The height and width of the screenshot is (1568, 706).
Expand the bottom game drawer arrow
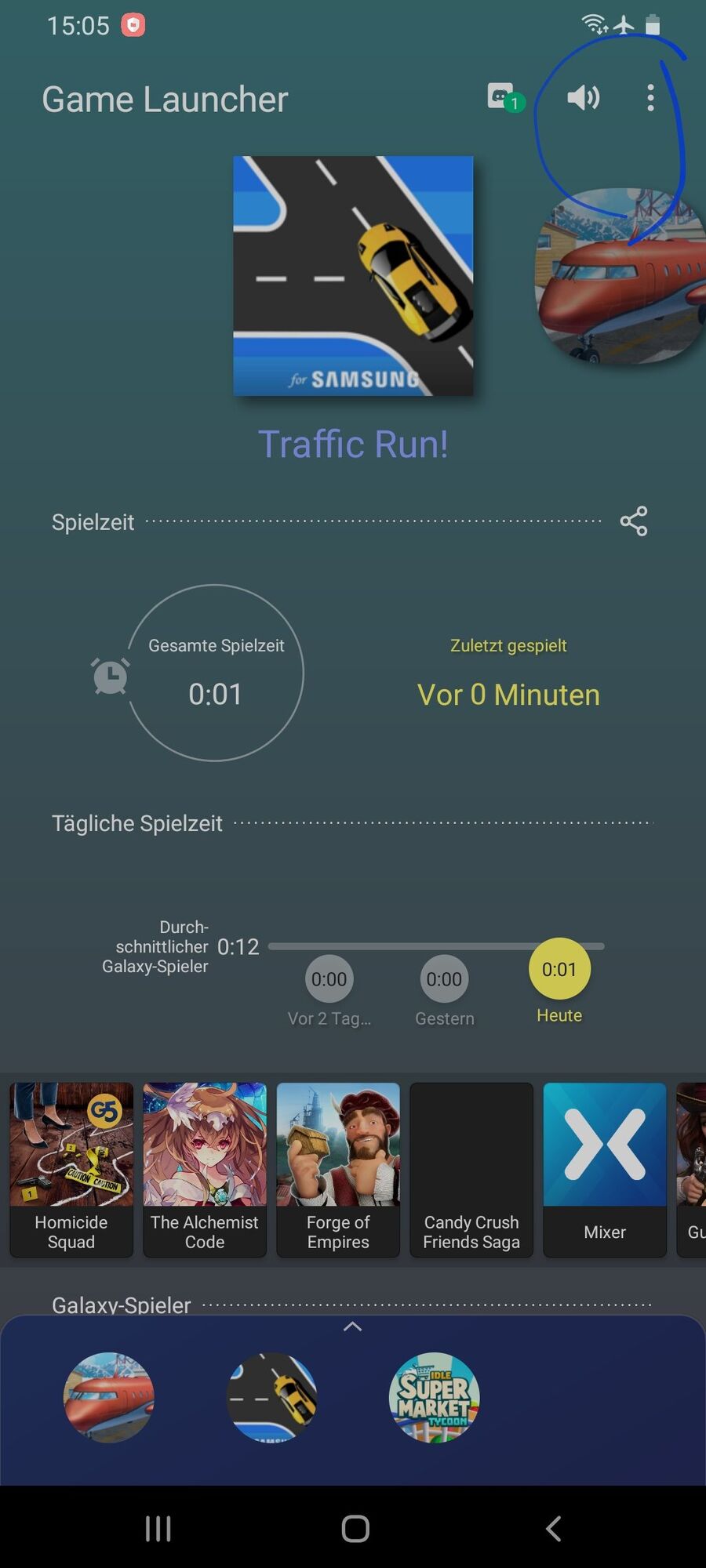(353, 1327)
